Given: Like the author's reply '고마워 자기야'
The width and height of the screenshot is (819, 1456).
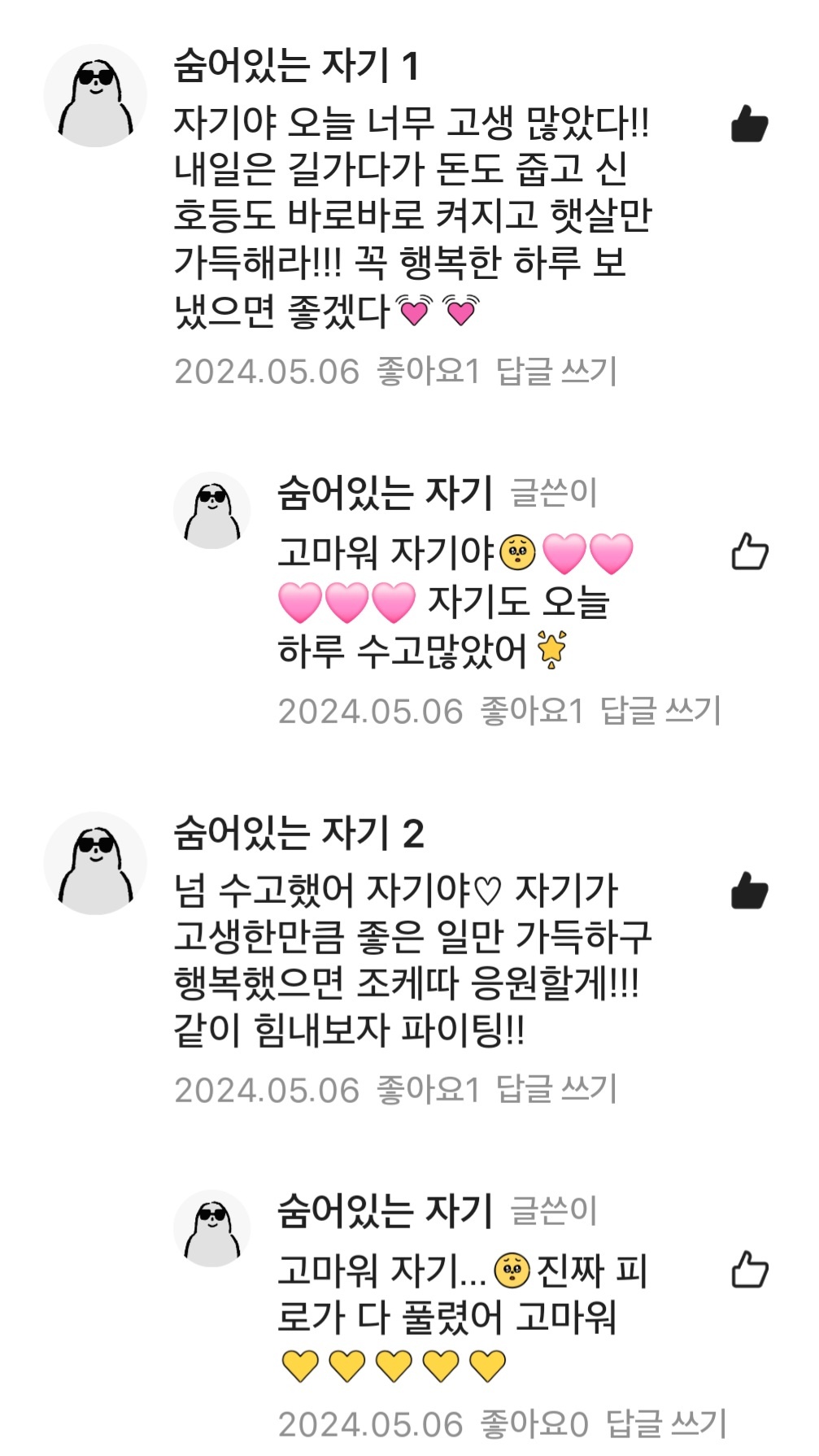Looking at the screenshot, I should [x=749, y=551].
